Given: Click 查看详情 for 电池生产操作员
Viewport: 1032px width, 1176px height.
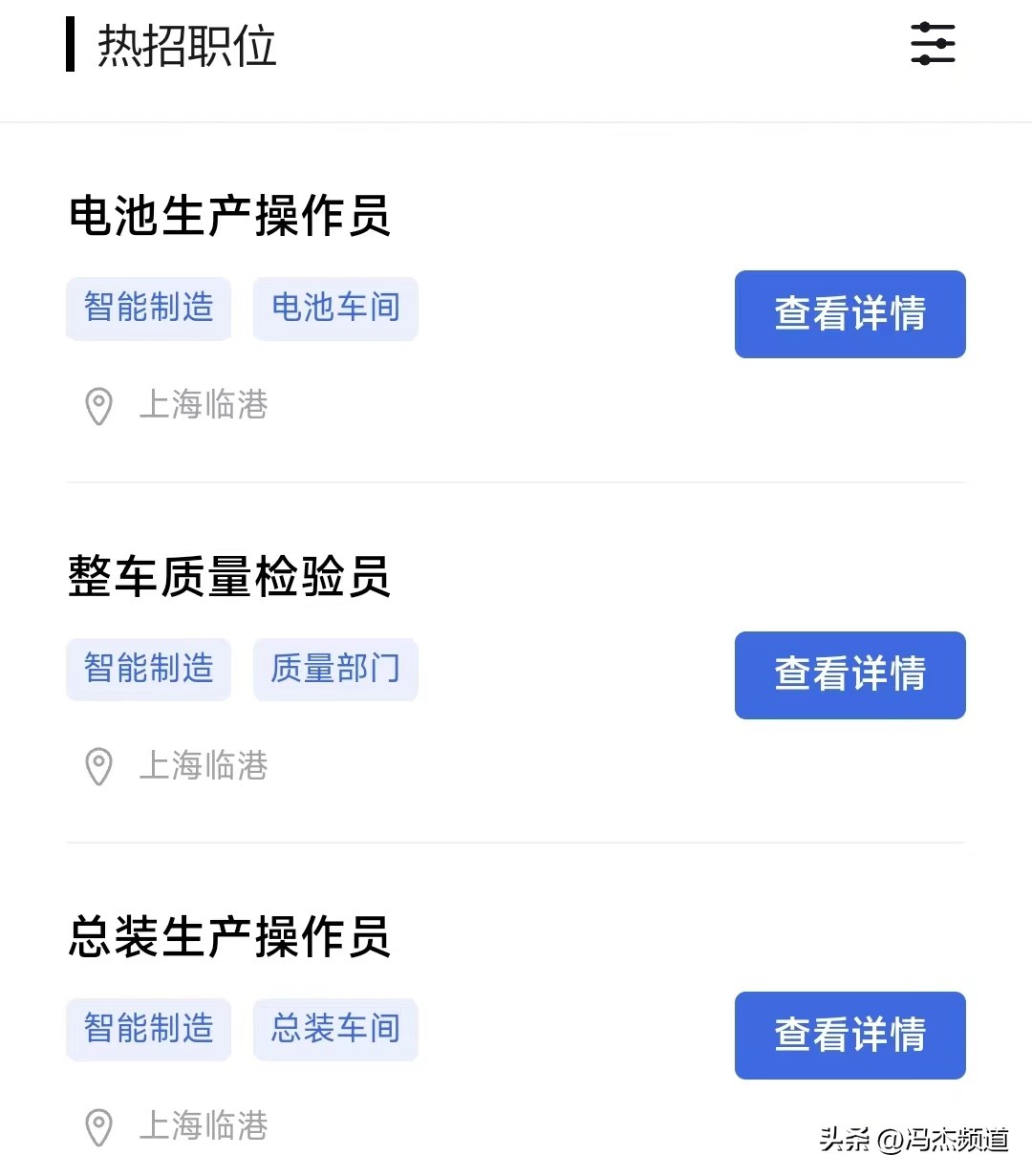Looking at the screenshot, I should [x=849, y=314].
